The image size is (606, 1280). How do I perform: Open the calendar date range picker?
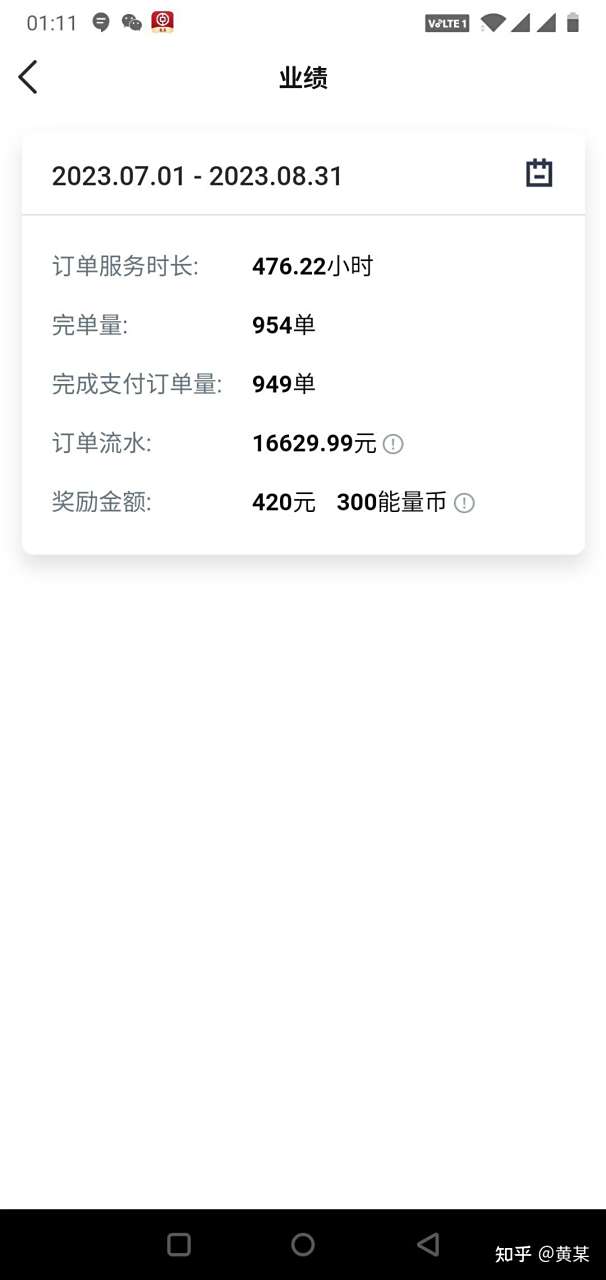tap(539, 173)
